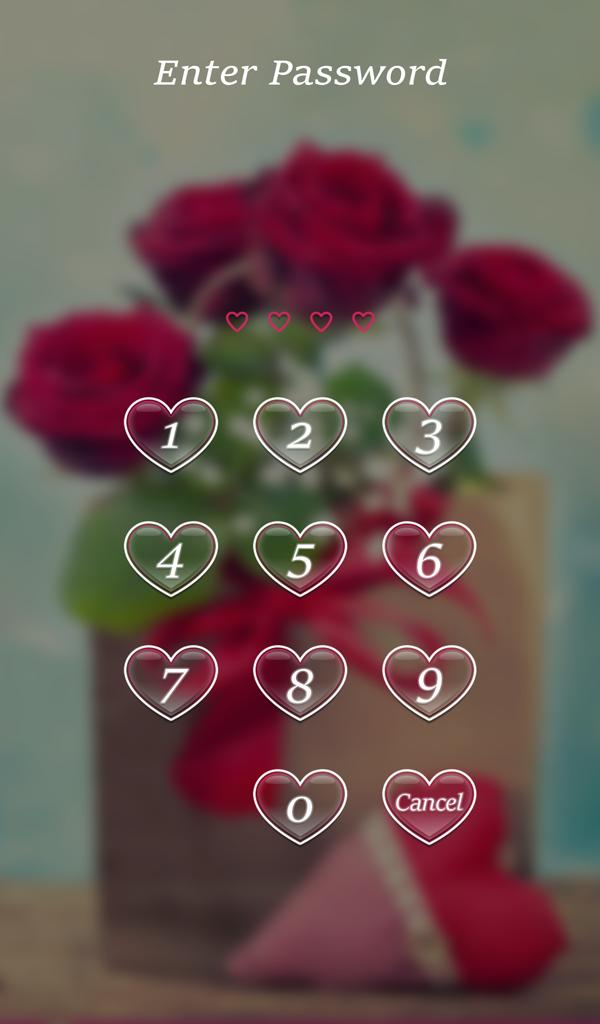
Task: Enter digit 2 on the keypad
Action: [x=300, y=433]
